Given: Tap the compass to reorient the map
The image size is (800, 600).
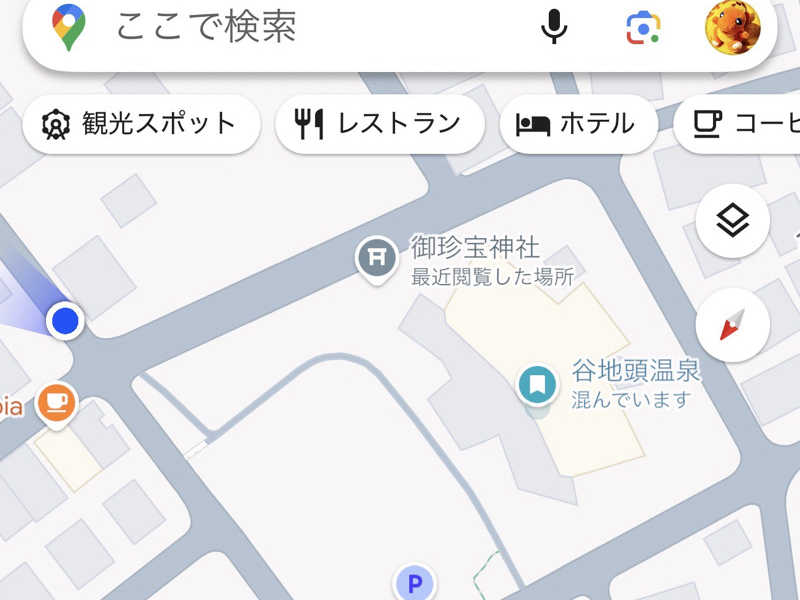Looking at the screenshot, I should 732,325.
